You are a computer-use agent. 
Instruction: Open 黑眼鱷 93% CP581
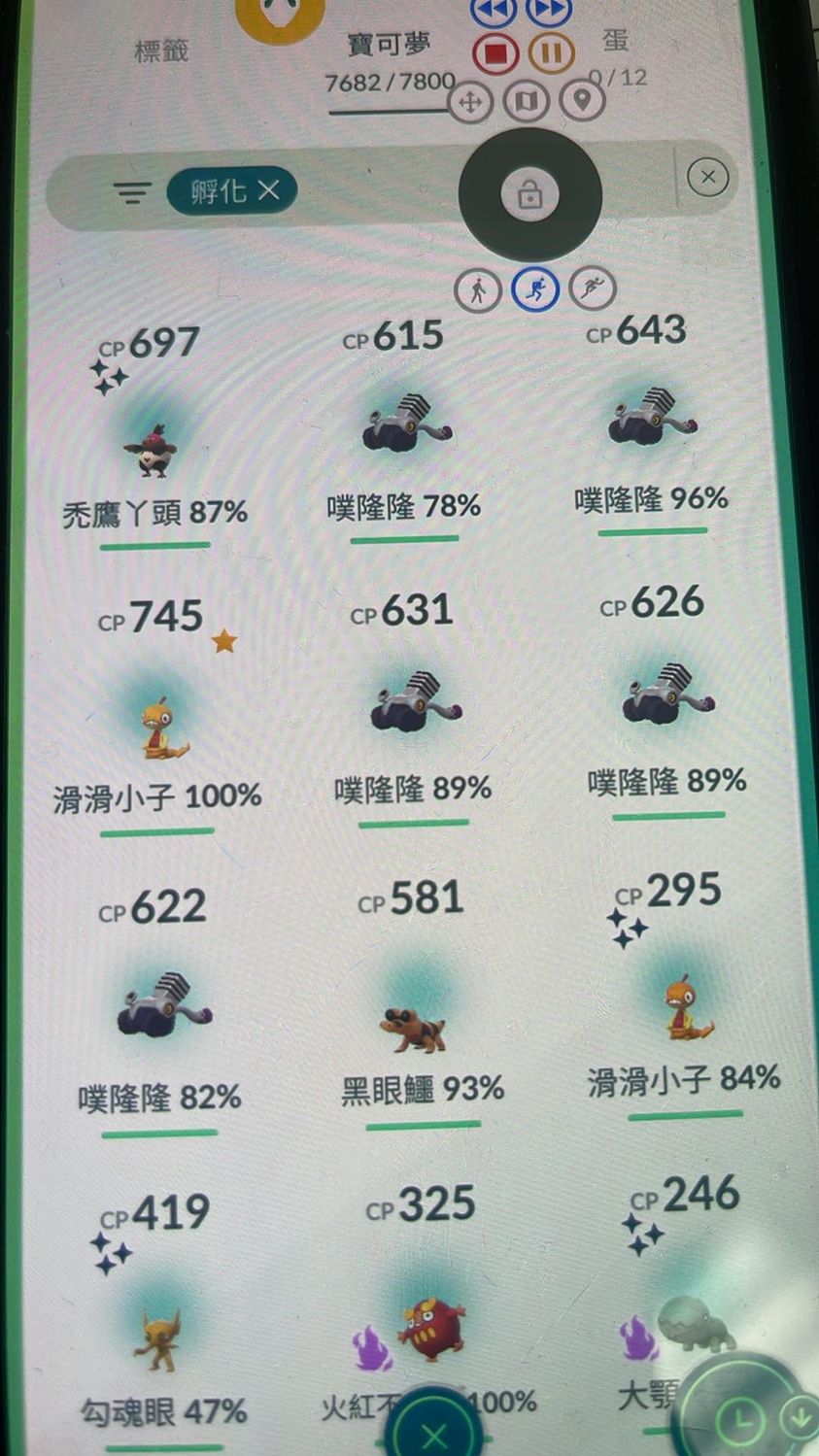point(414,1030)
